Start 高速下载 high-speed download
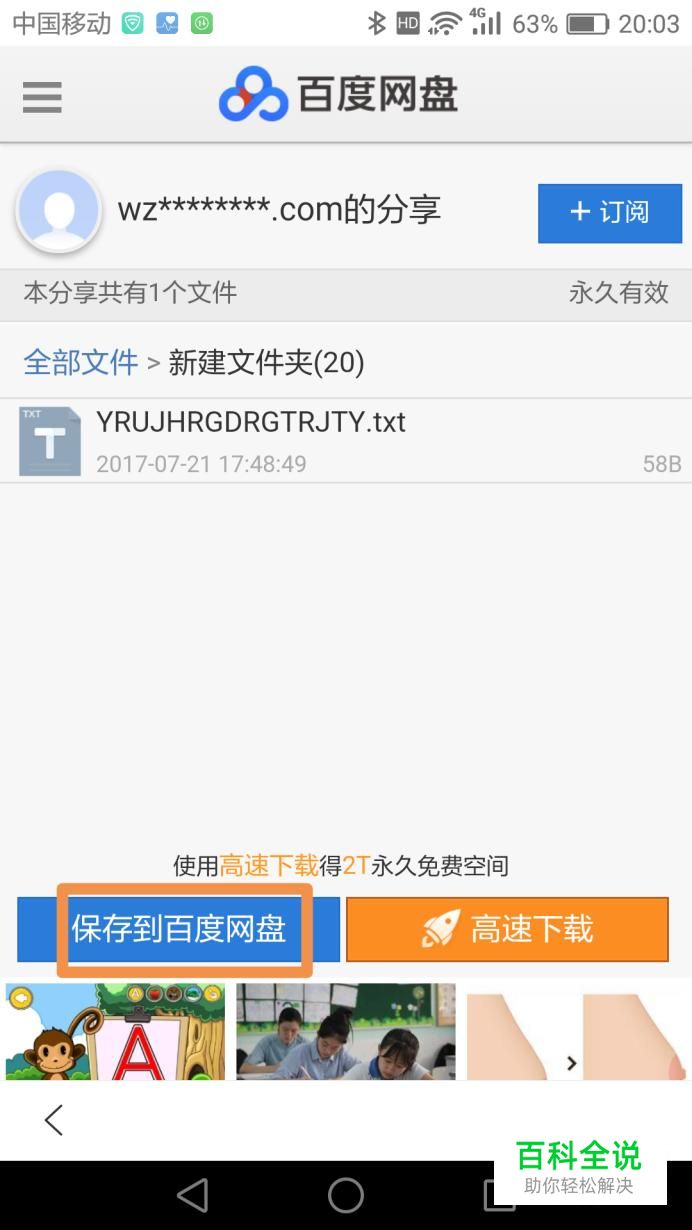Image resolution: width=692 pixels, height=1230 pixels. (507, 929)
